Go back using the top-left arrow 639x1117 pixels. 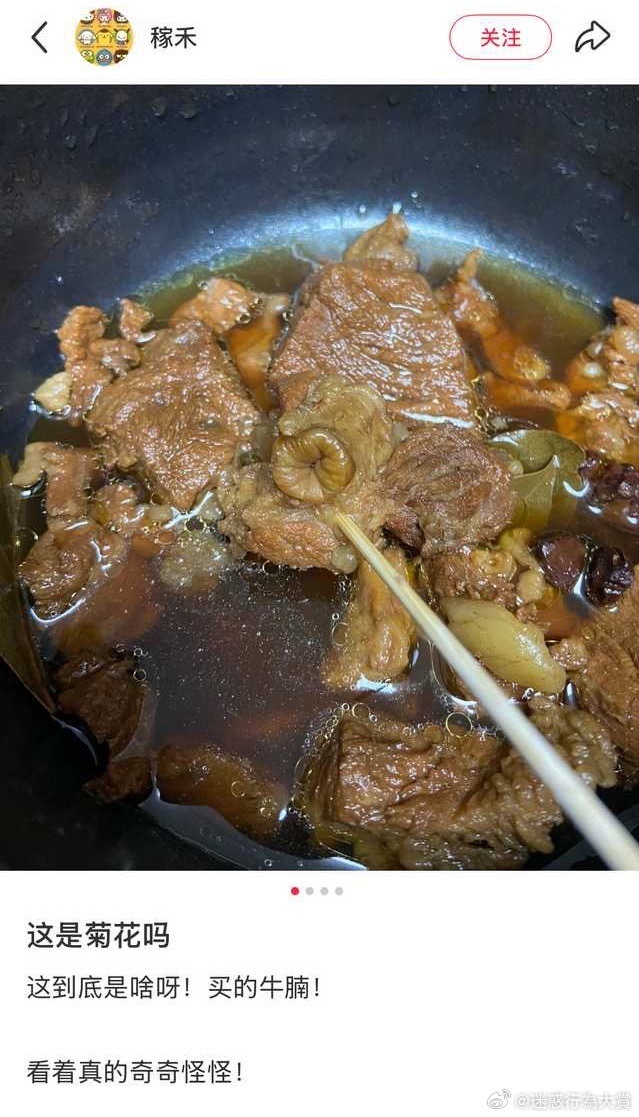pyautogui.click(x=39, y=38)
